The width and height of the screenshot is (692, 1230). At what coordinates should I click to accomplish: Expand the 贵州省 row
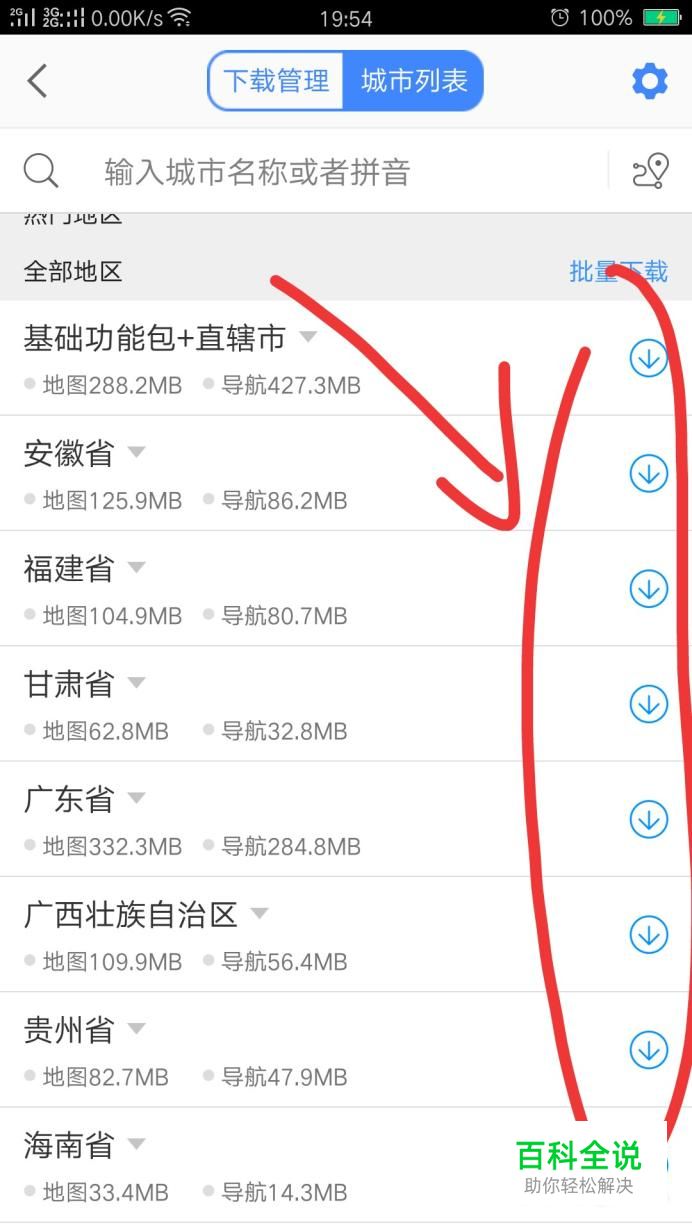pos(137,1028)
